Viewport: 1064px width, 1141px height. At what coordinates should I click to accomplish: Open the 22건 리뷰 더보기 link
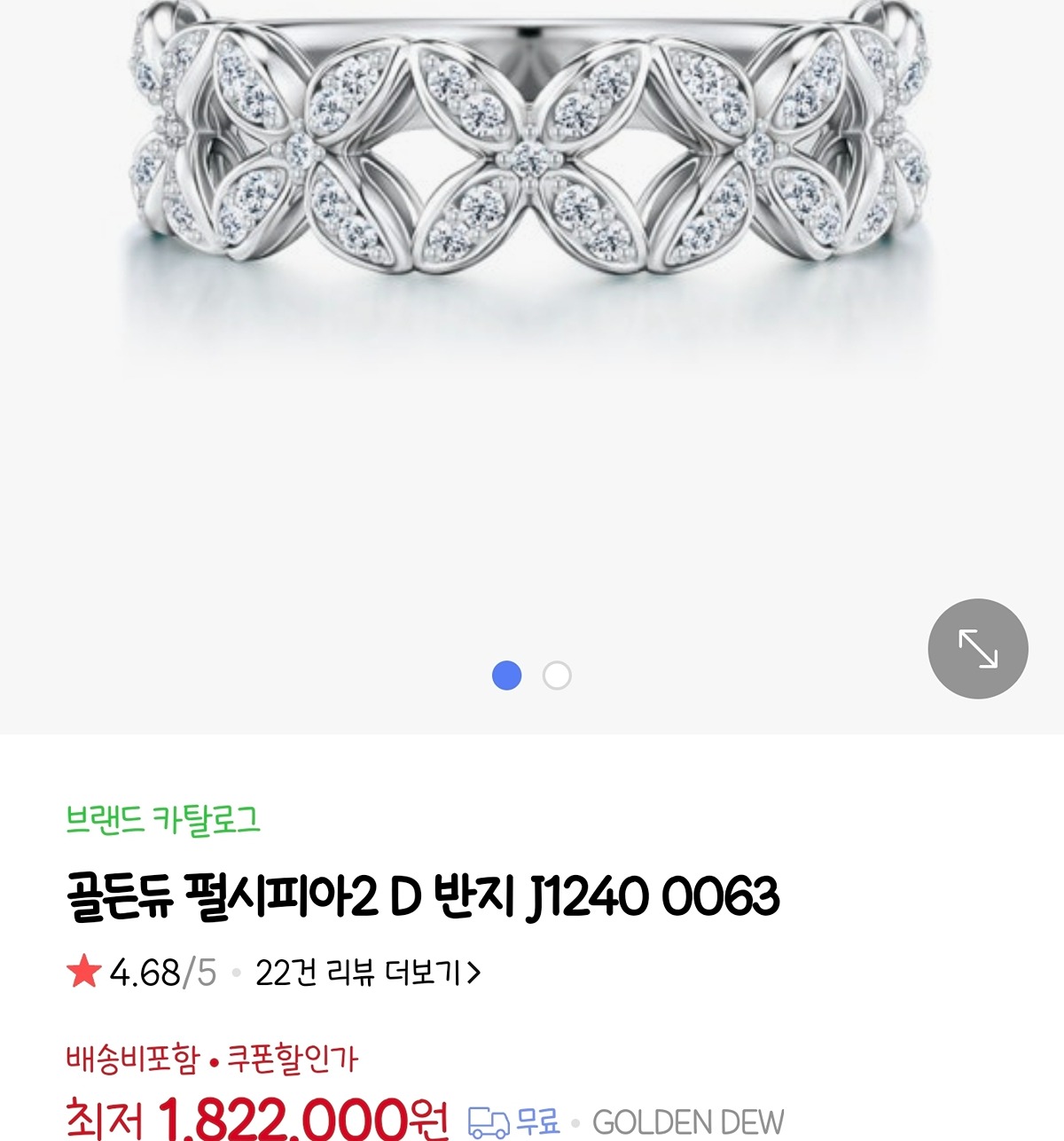pyautogui.click(x=367, y=973)
